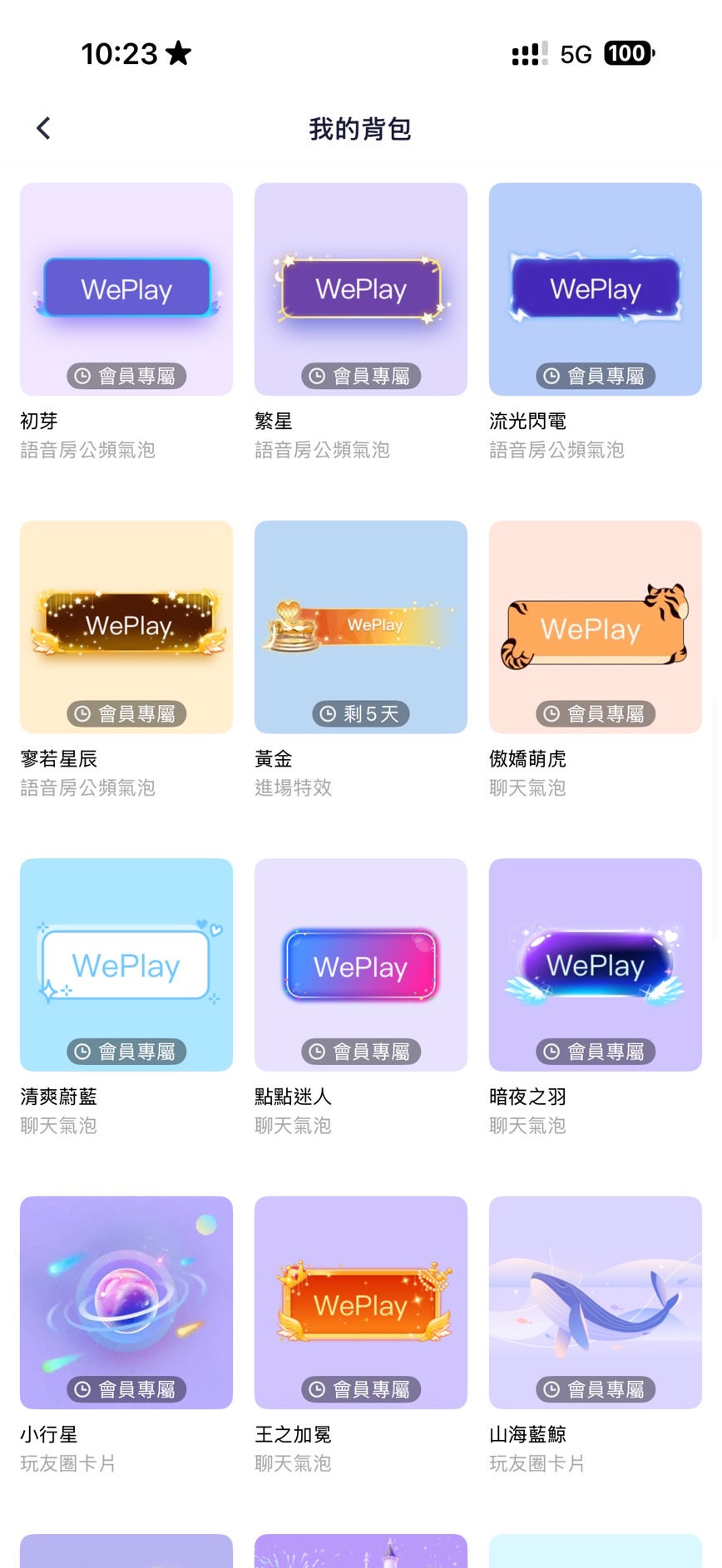Tap the 流光閃電 bubble item

[596, 289]
